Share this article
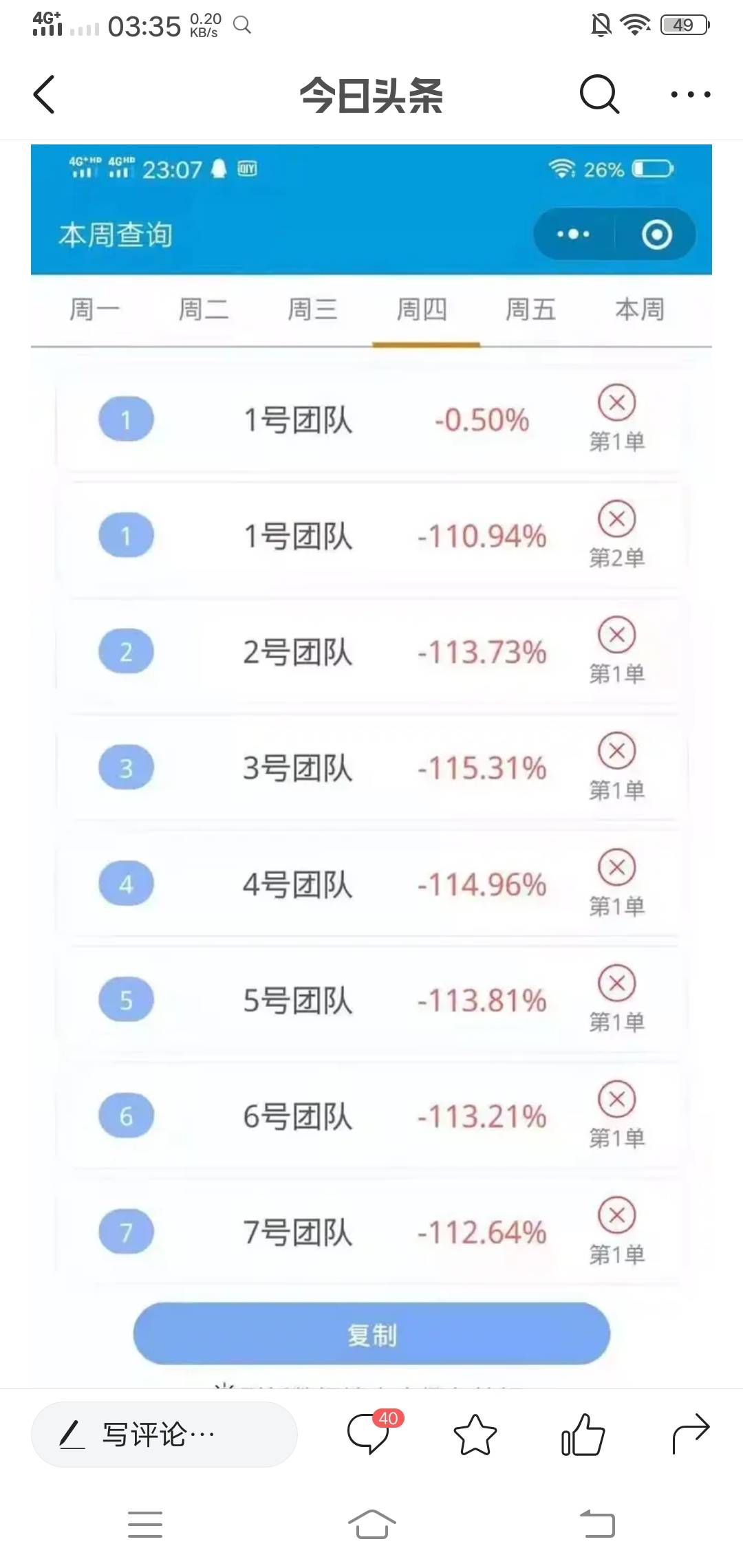The image size is (743, 1568). pyautogui.click(x=690, y=1434)
